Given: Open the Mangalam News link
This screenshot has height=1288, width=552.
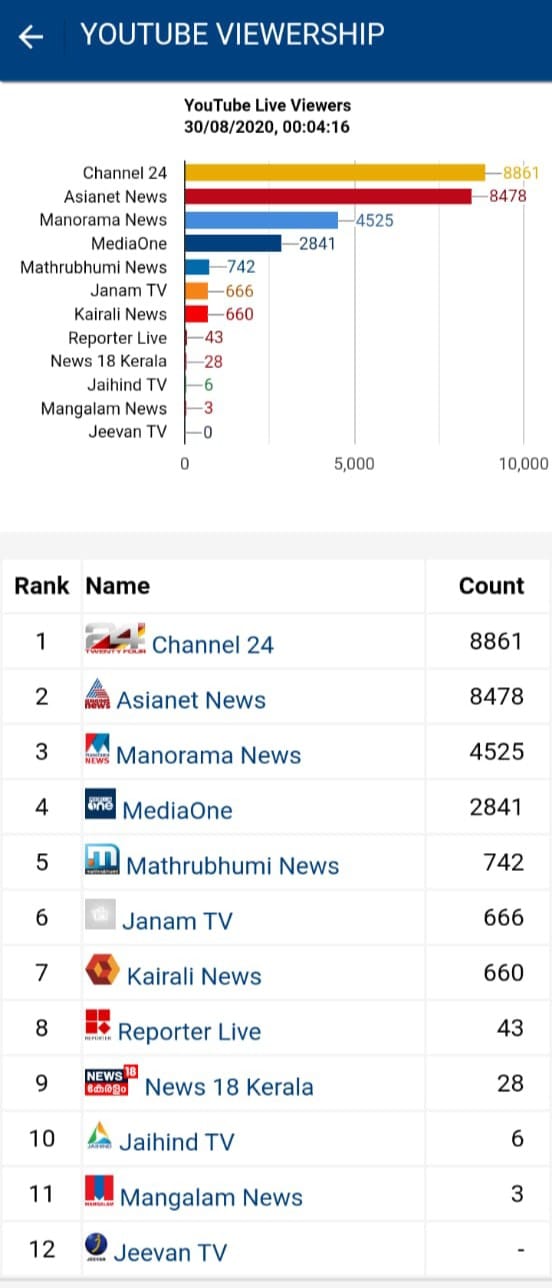Looking at the screenshot, I should pos(211,1197).
